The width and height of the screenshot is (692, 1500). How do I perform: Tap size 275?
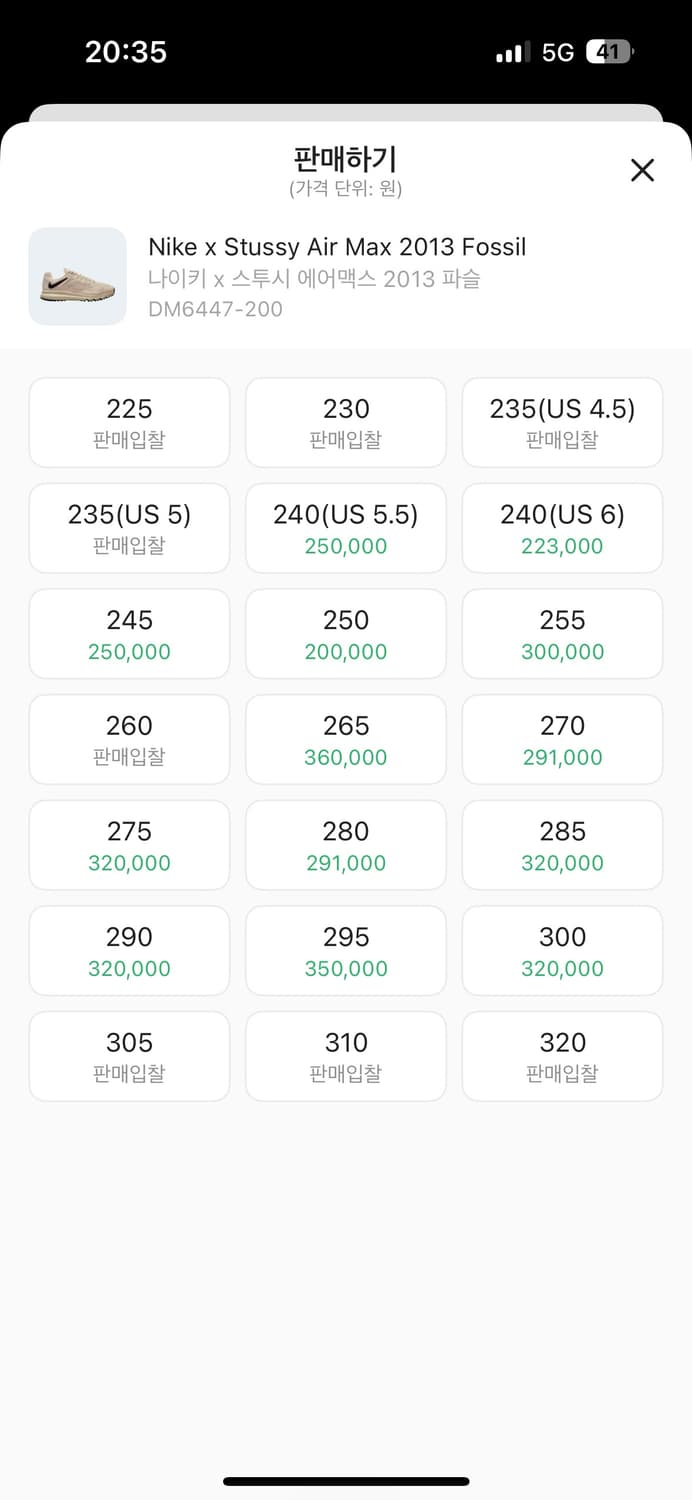point(129,845)
